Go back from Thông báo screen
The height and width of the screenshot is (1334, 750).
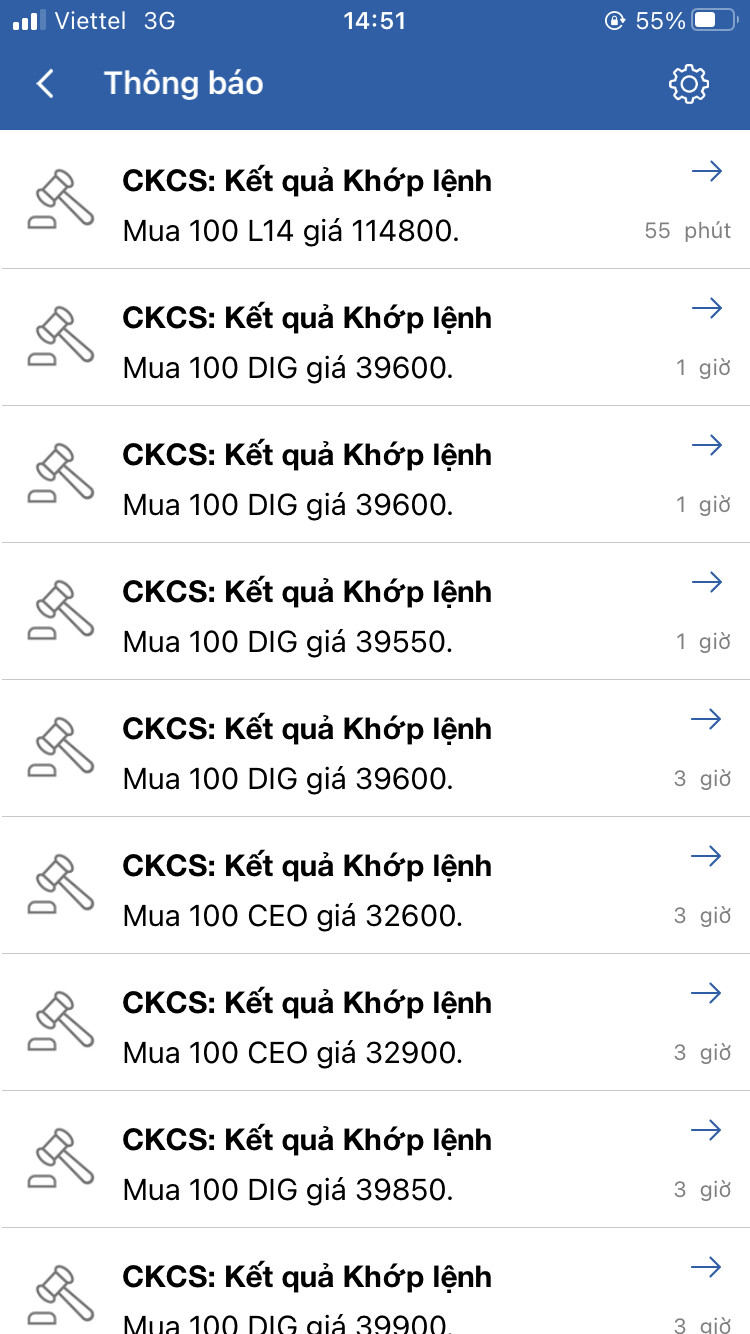pos(45,83)
